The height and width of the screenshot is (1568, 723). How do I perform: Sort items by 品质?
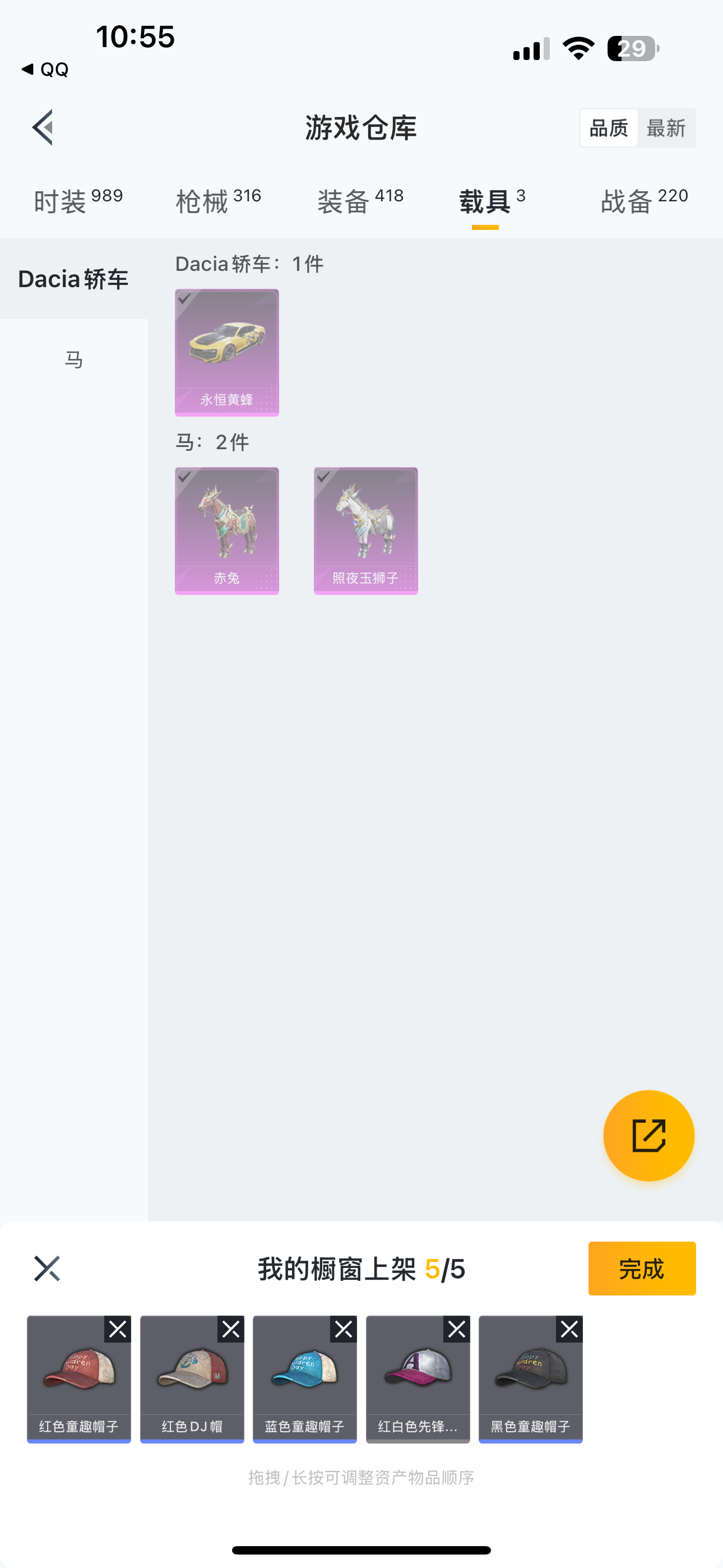click(609, 128)
